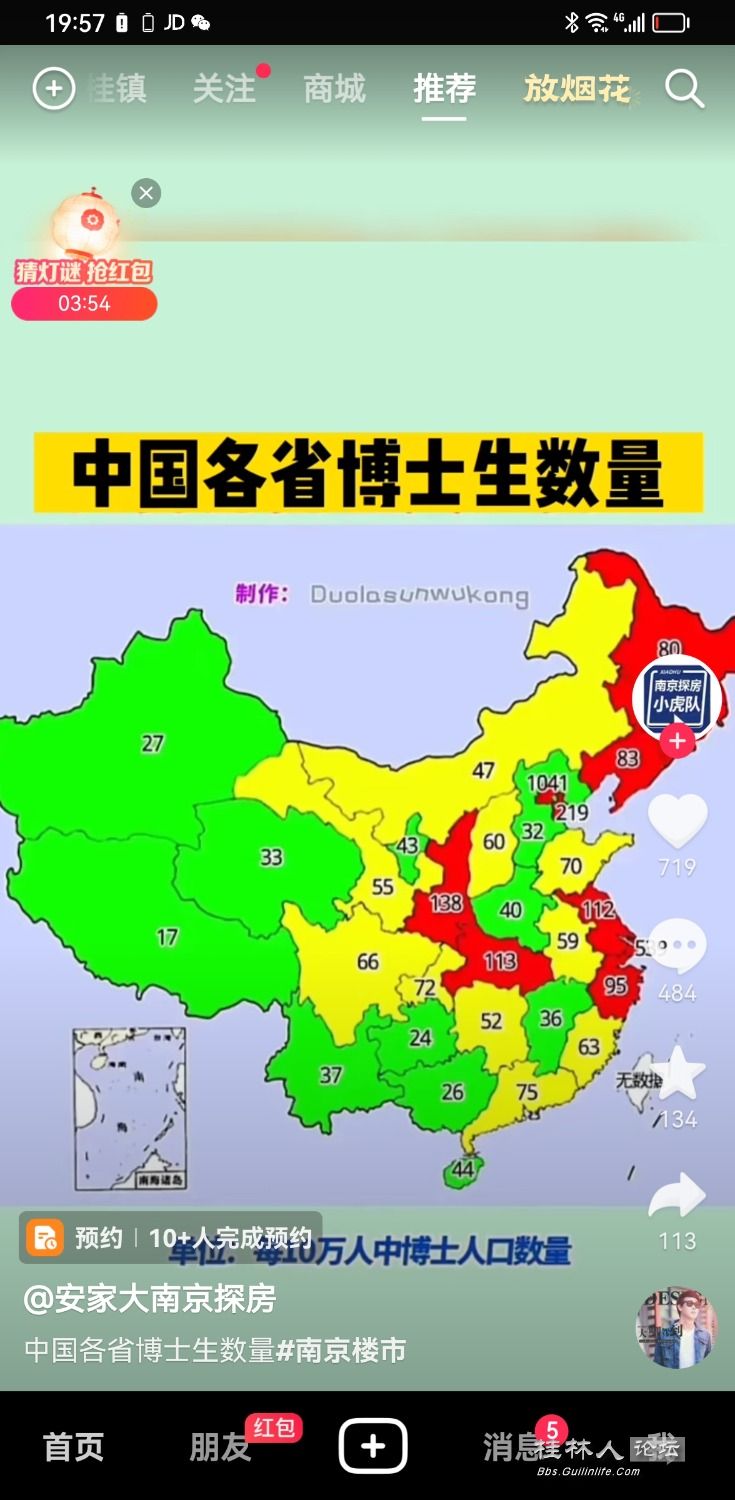Follow 南京探房小虎队 via the red plus
735x1500 pixels.
pyautogui.click(x=677, y=741)
